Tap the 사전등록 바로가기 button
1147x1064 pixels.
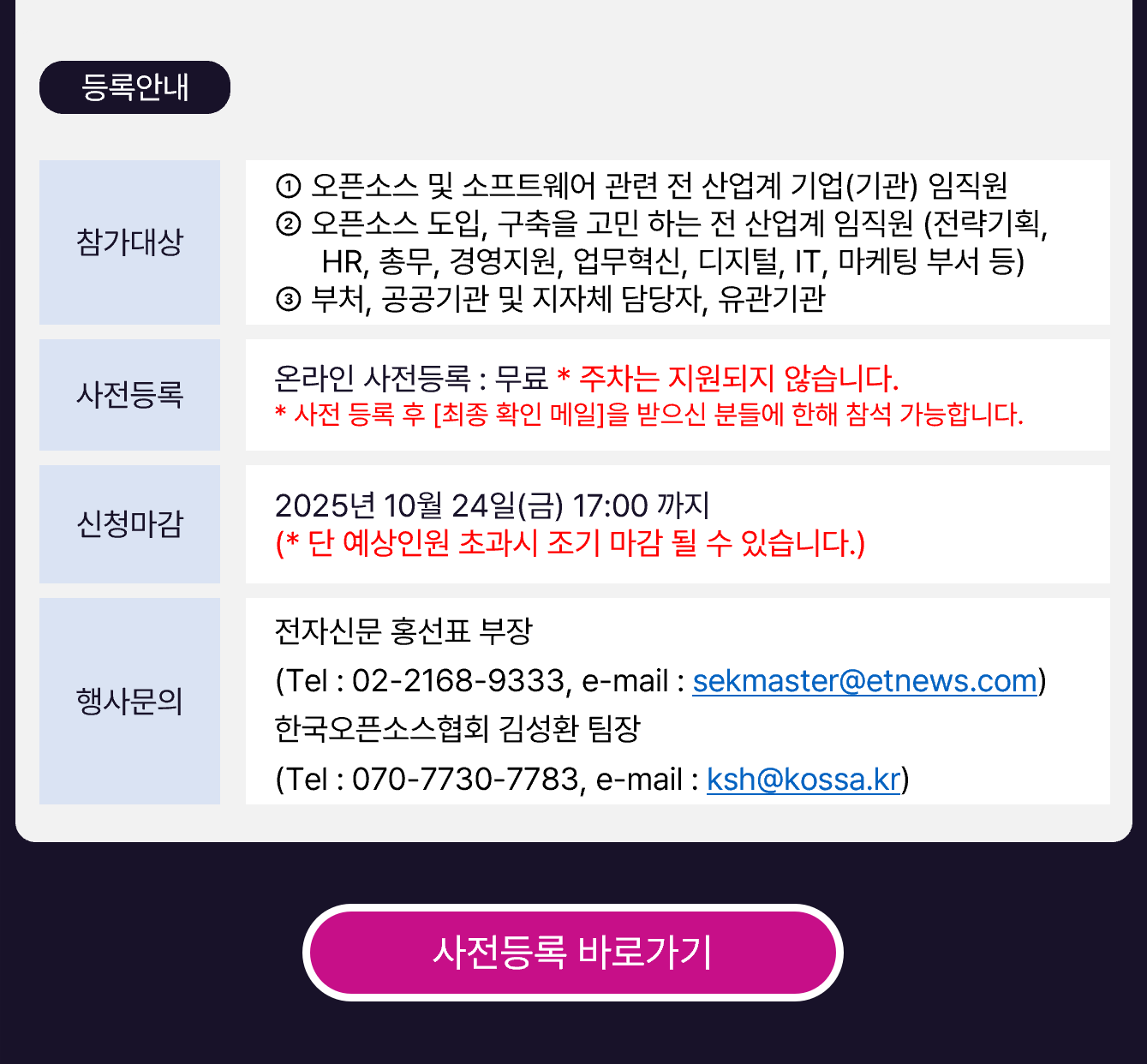pos(572,953)
